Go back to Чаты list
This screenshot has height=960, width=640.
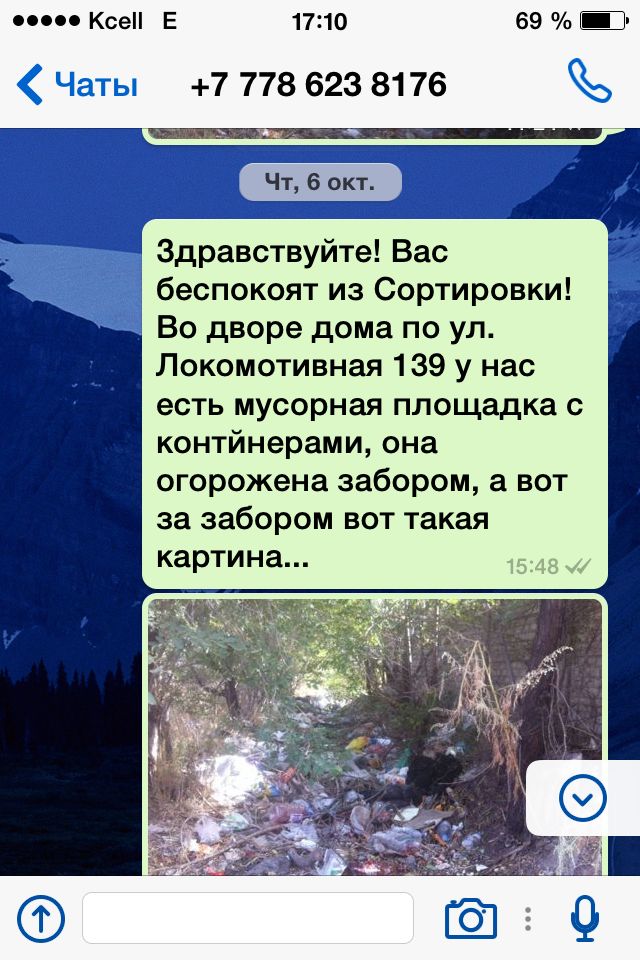[78, 85]
